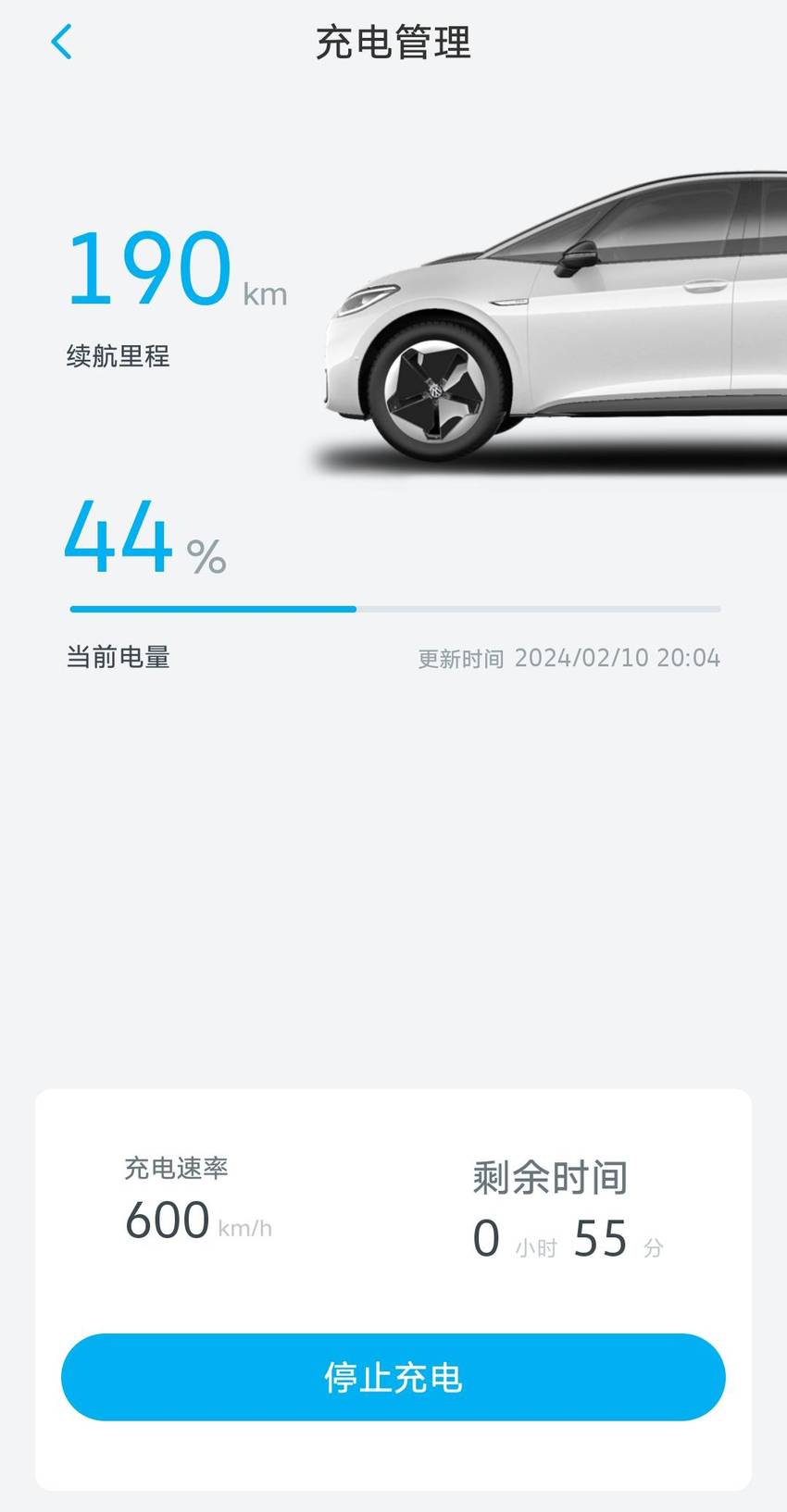This screenshot has width=787, height=1512.
Task: Go back from the 充电管理 page
Action: 61,42
